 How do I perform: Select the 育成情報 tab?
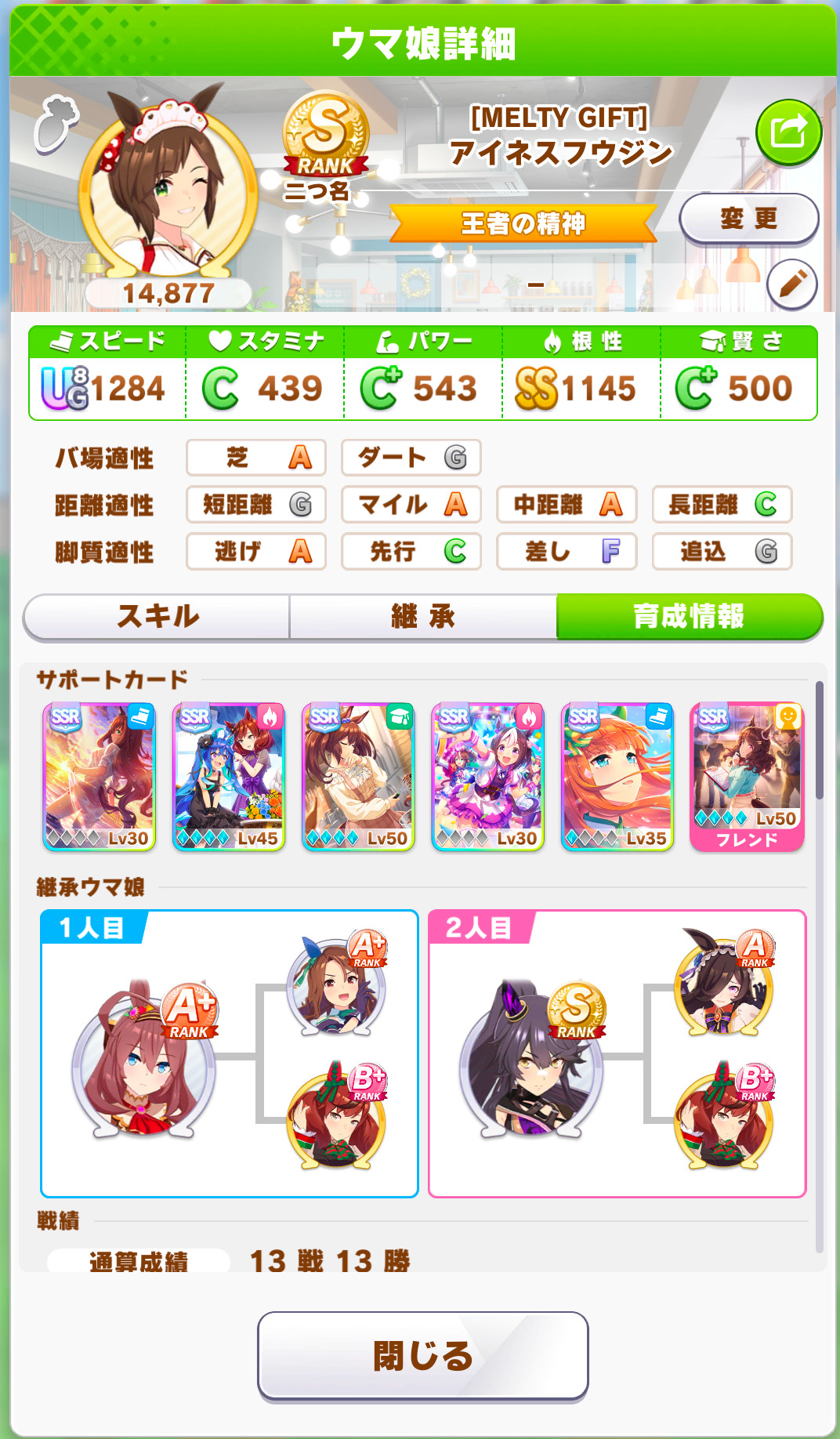[689, 616]
